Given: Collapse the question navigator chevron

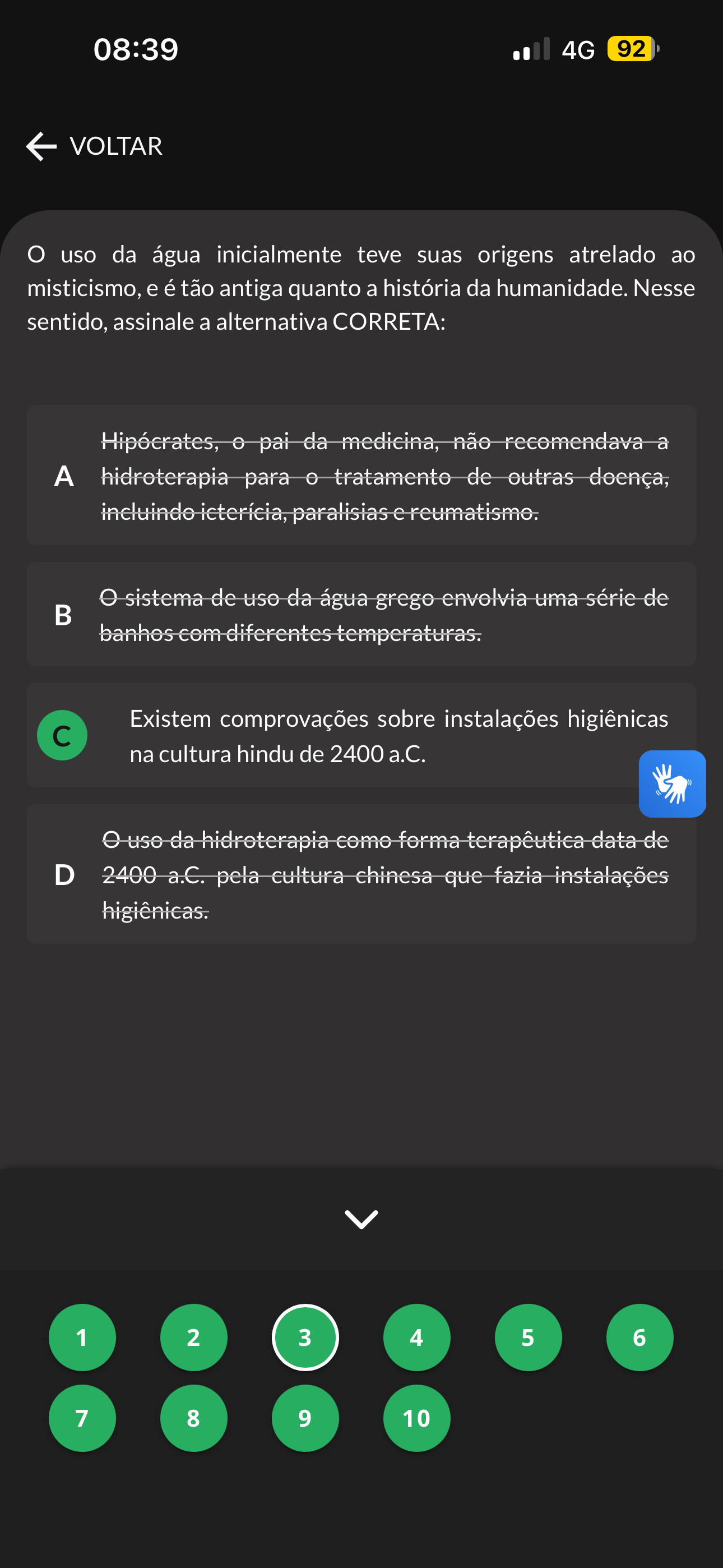Looking at the screenshot, I should 361,1219.
